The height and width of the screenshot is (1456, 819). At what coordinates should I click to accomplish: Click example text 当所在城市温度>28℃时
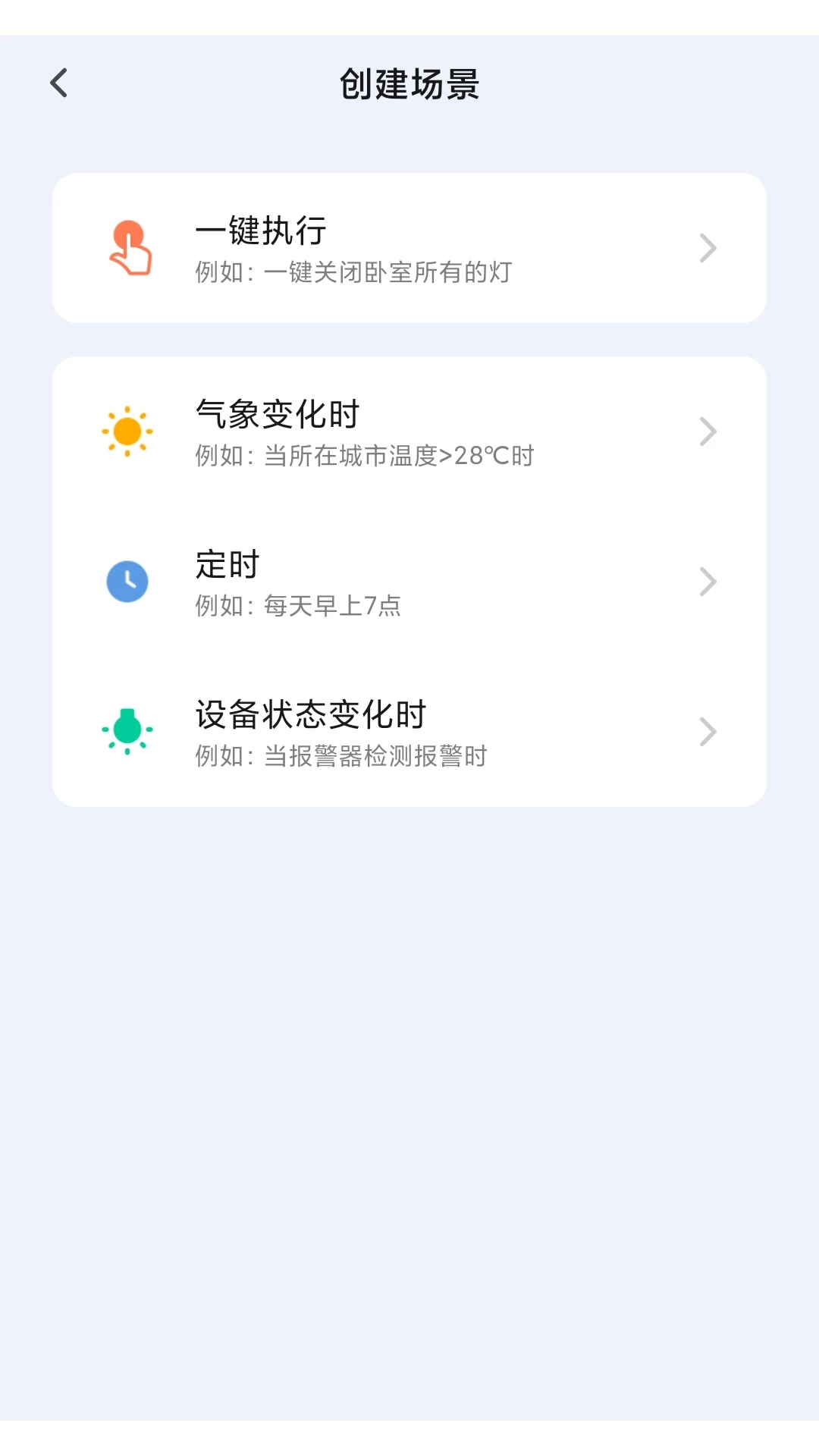coord(364,455)
